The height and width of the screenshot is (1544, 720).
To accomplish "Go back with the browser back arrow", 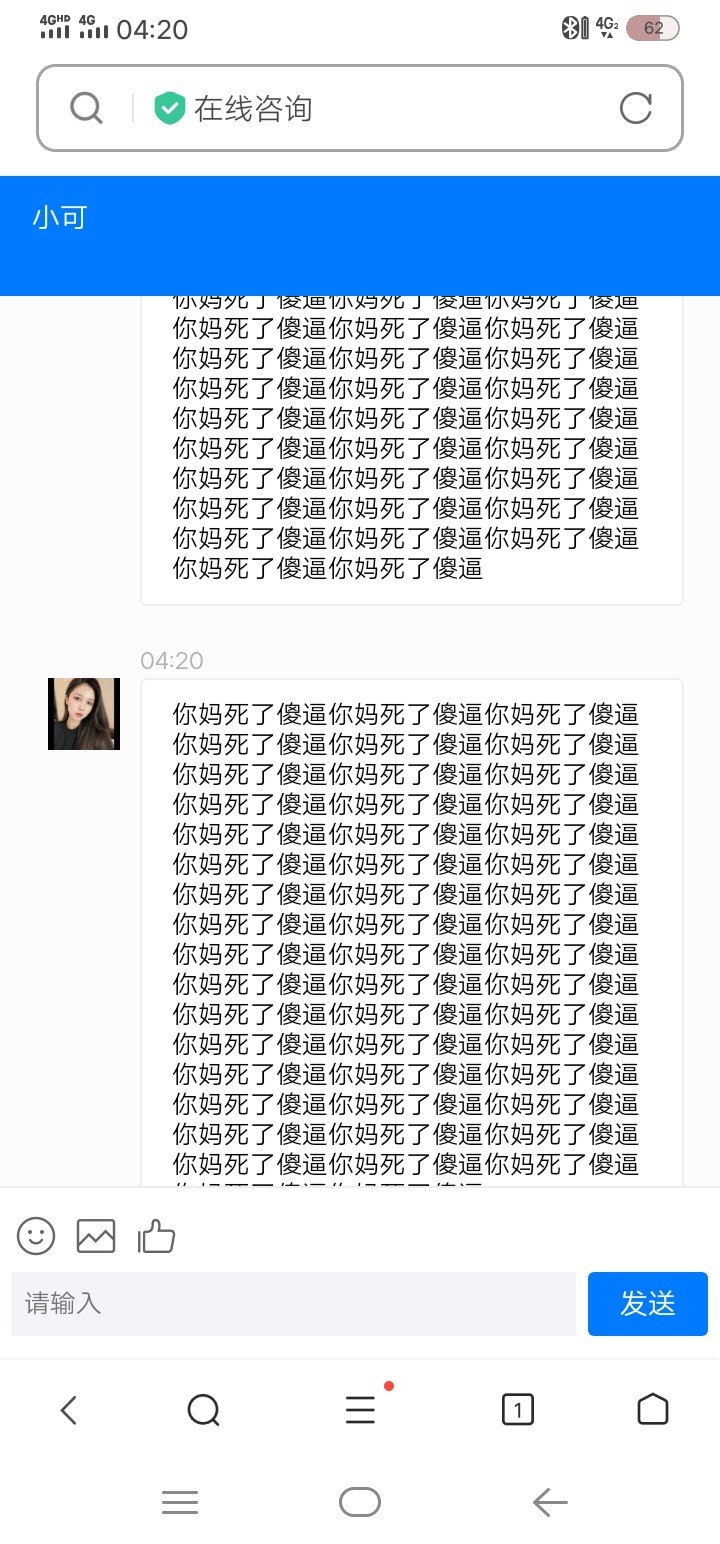I will 68,1410.
